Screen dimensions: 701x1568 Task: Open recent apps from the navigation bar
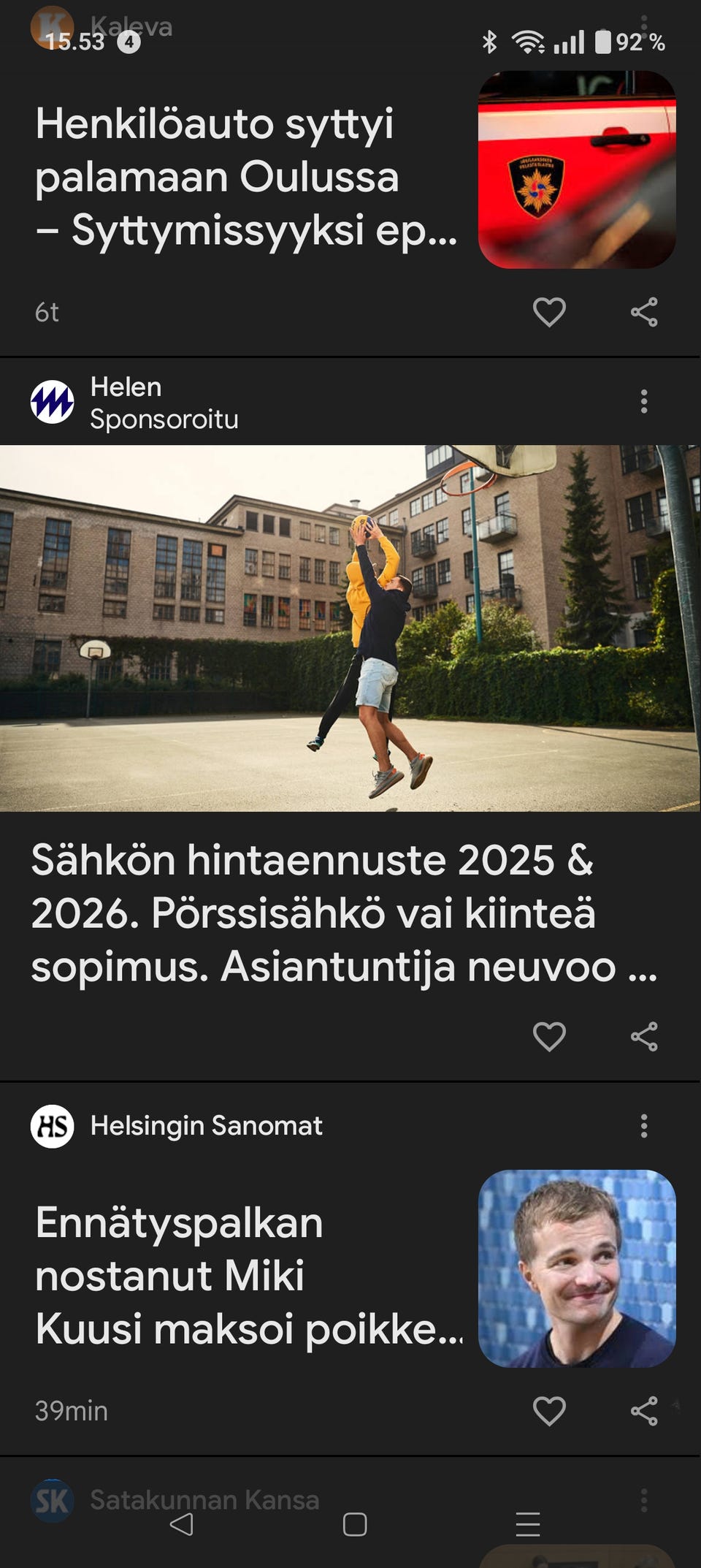(x=527, y=1525)
